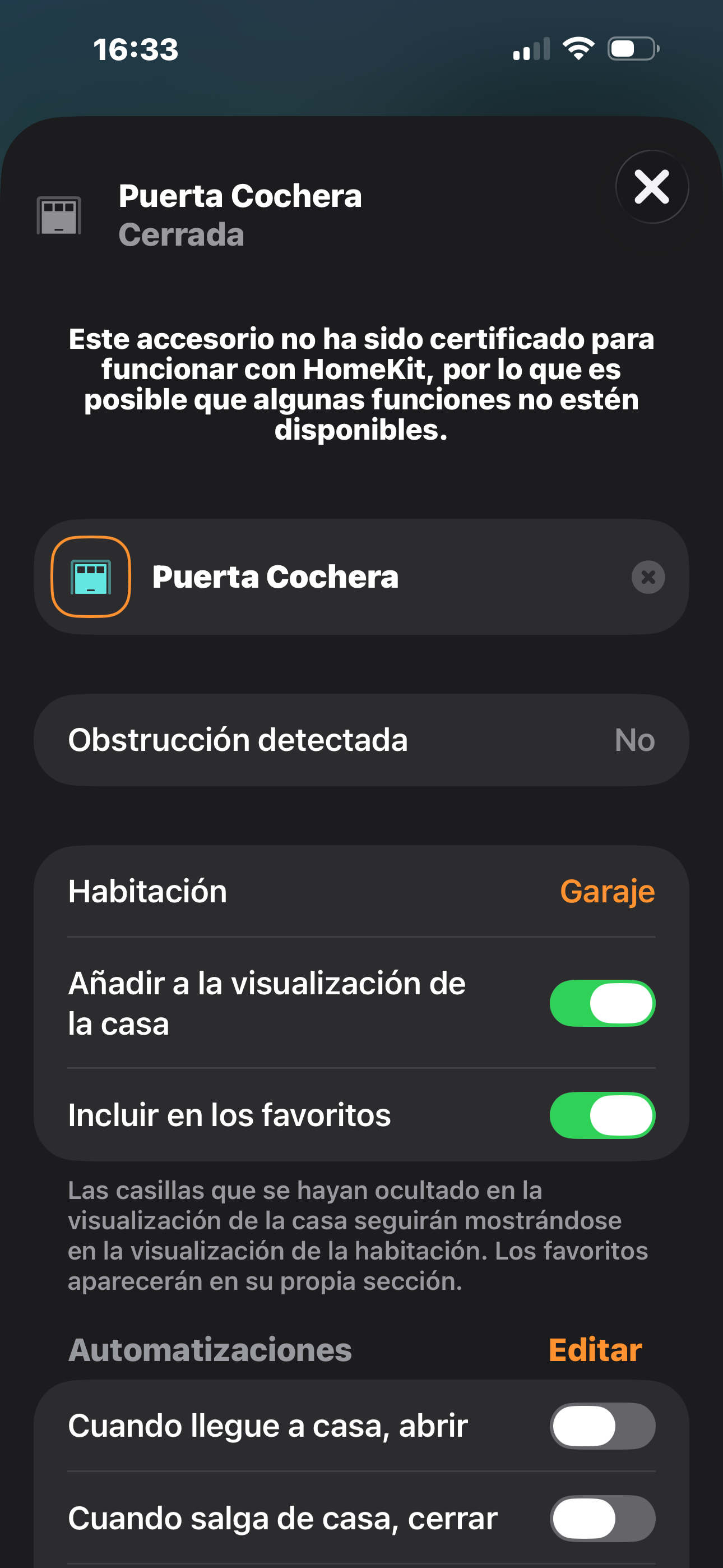Turn off Incluir en los favoritos
Image resolution: width=723 pixels, height=1568 pixels.
click(602, 1115)
